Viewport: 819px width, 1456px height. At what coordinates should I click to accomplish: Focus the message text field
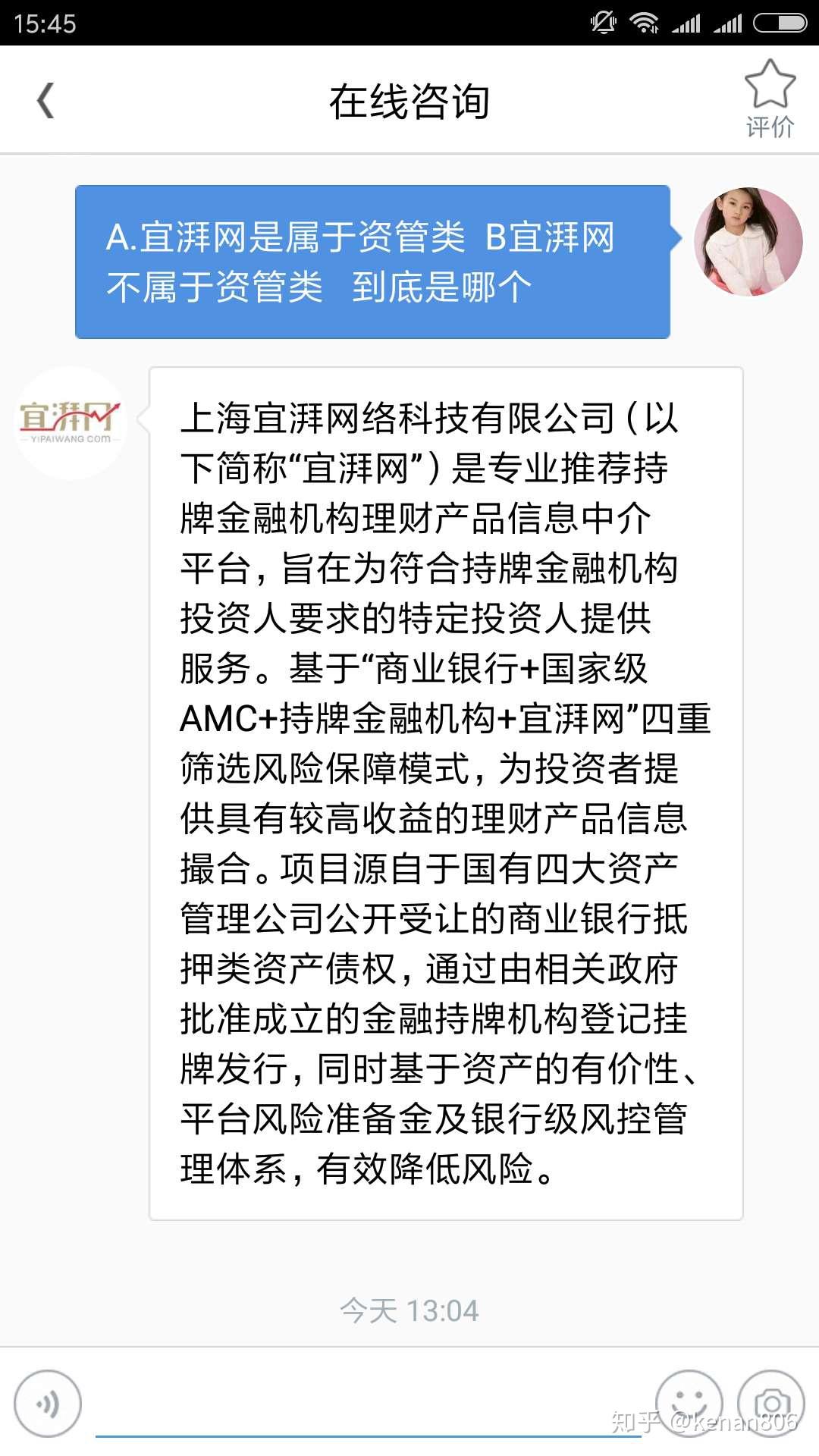(x=368, y=1407)
